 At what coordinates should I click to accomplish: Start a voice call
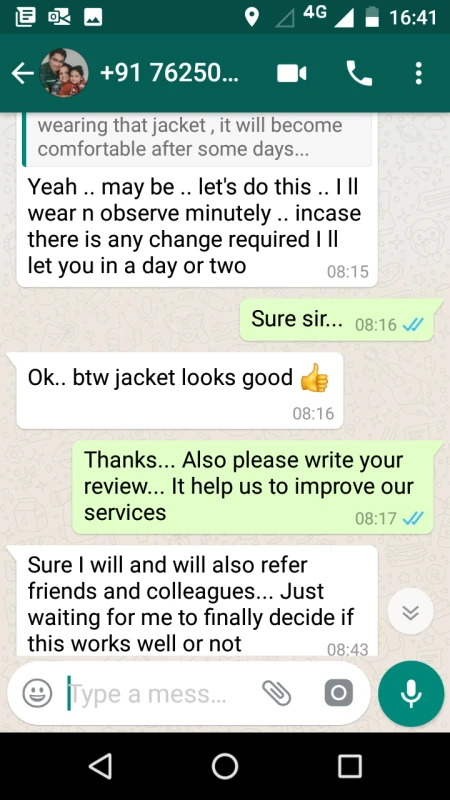coord(359,73)
